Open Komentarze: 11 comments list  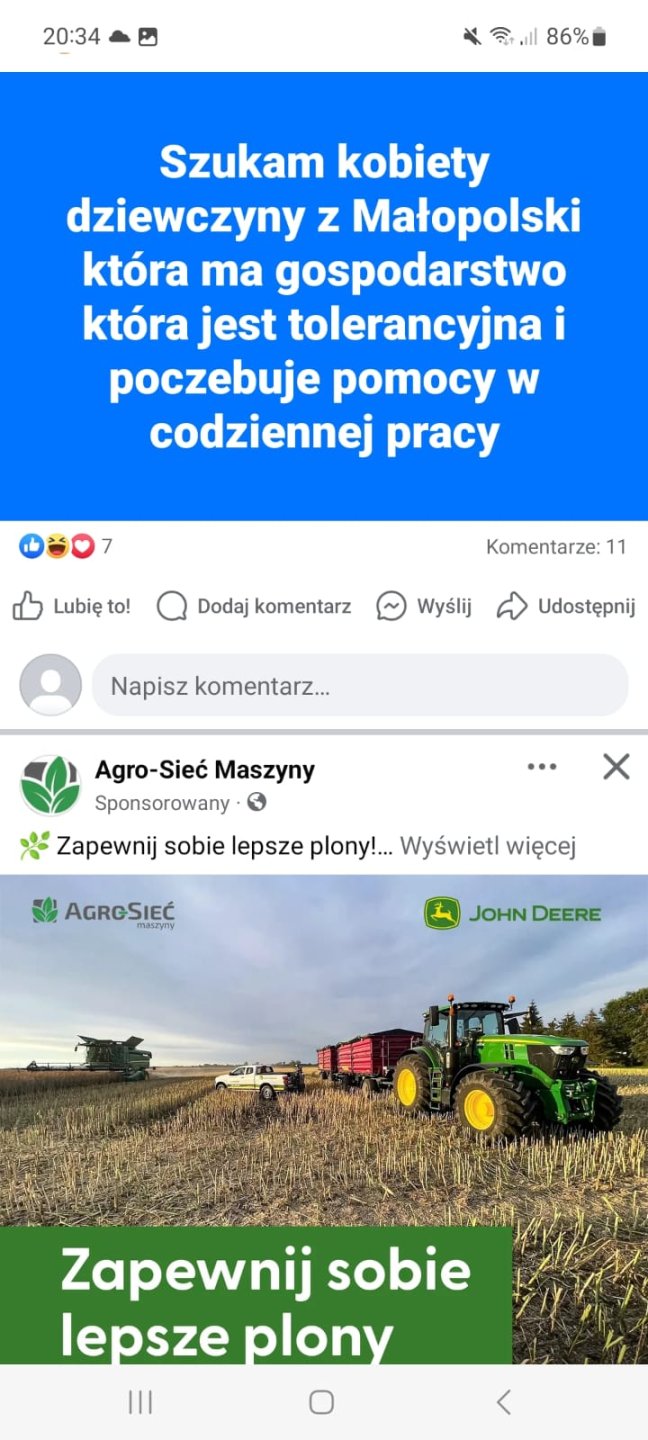(x=556, y=547)
